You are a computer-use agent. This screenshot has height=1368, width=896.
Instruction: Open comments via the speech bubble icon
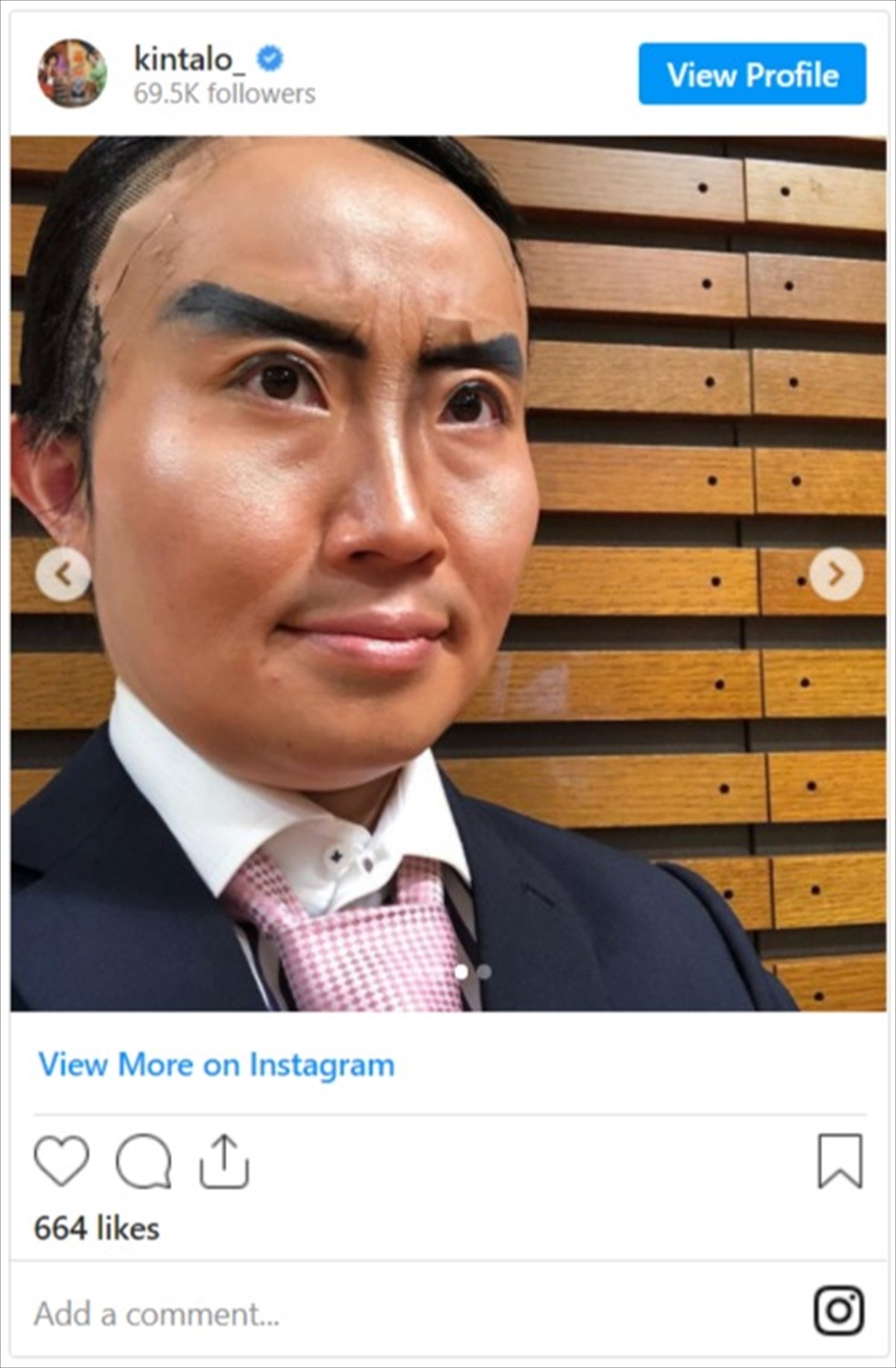click(143, 1161)
